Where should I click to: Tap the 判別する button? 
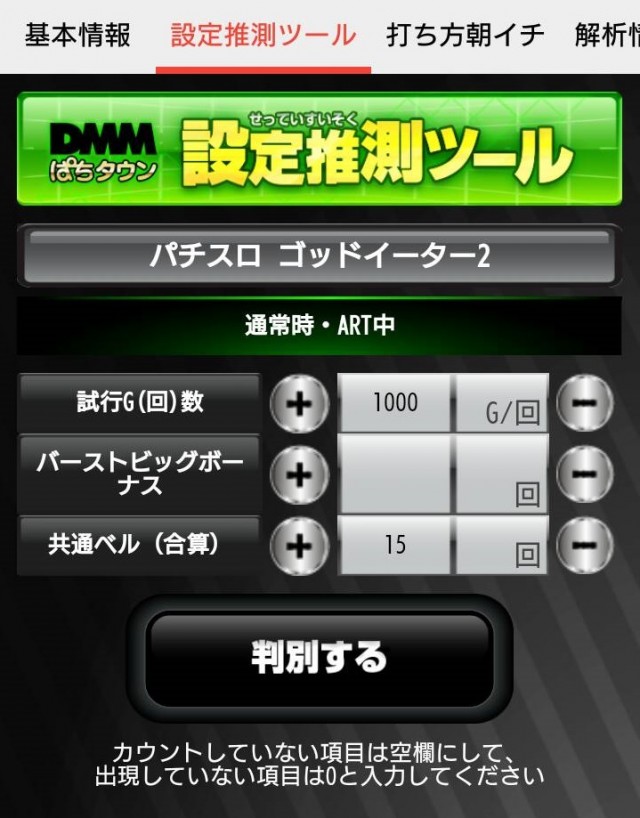coord(319,658)
